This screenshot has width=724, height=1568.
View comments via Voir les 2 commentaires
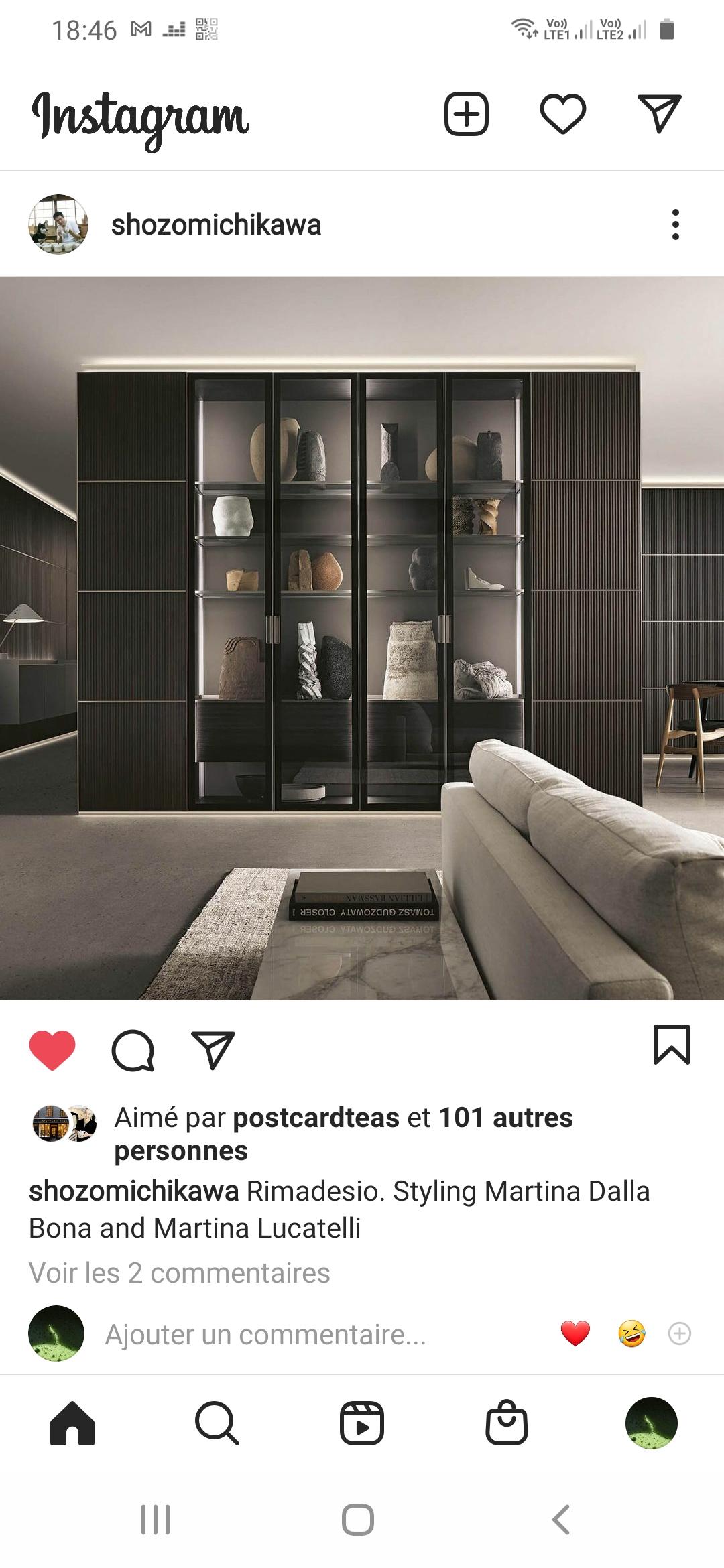[x=180, y=1272]
